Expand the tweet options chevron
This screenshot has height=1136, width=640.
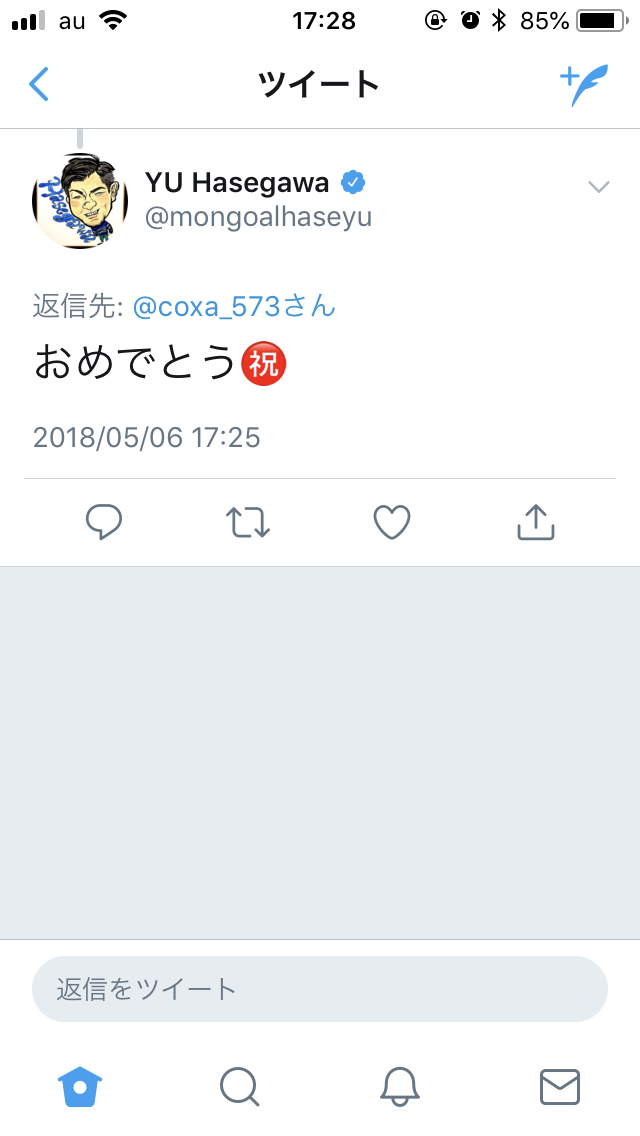pos(599,187)
